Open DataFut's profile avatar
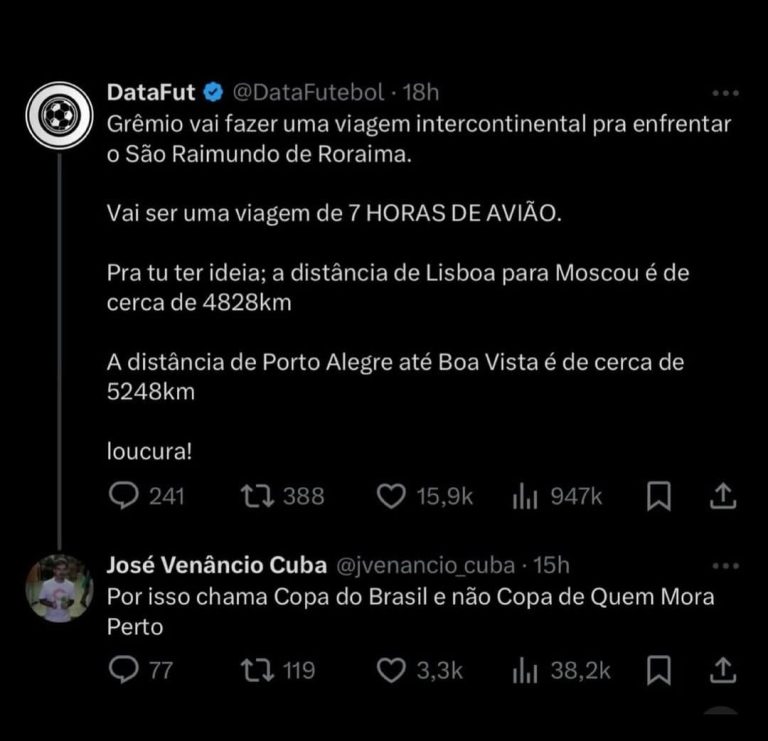 click(x=59, y=115)
